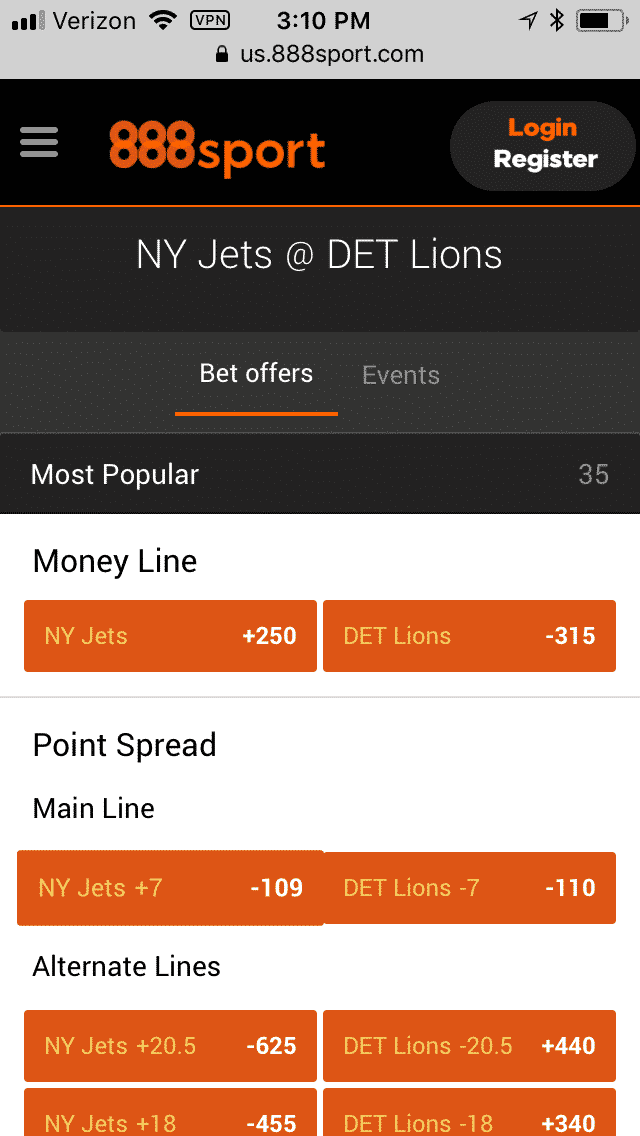Pick DET Lions money line -315
The width and height of the screenshot is (640, 1136).
(469, 636)
